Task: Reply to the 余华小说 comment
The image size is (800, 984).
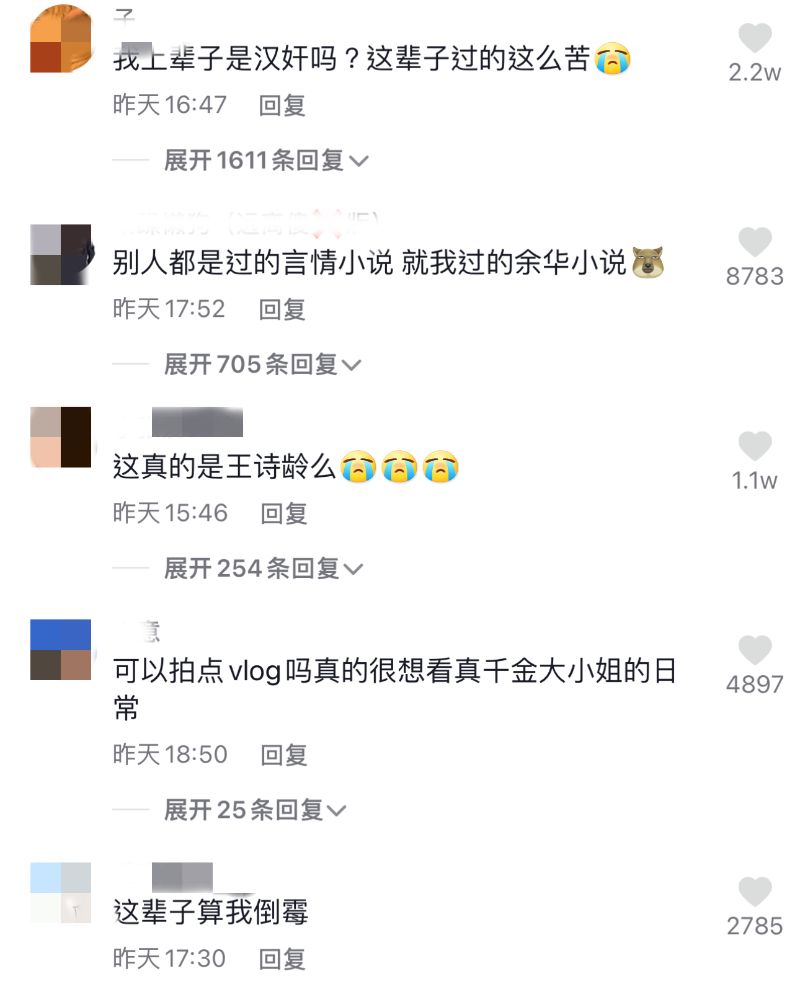Action: tap(282, 309)
